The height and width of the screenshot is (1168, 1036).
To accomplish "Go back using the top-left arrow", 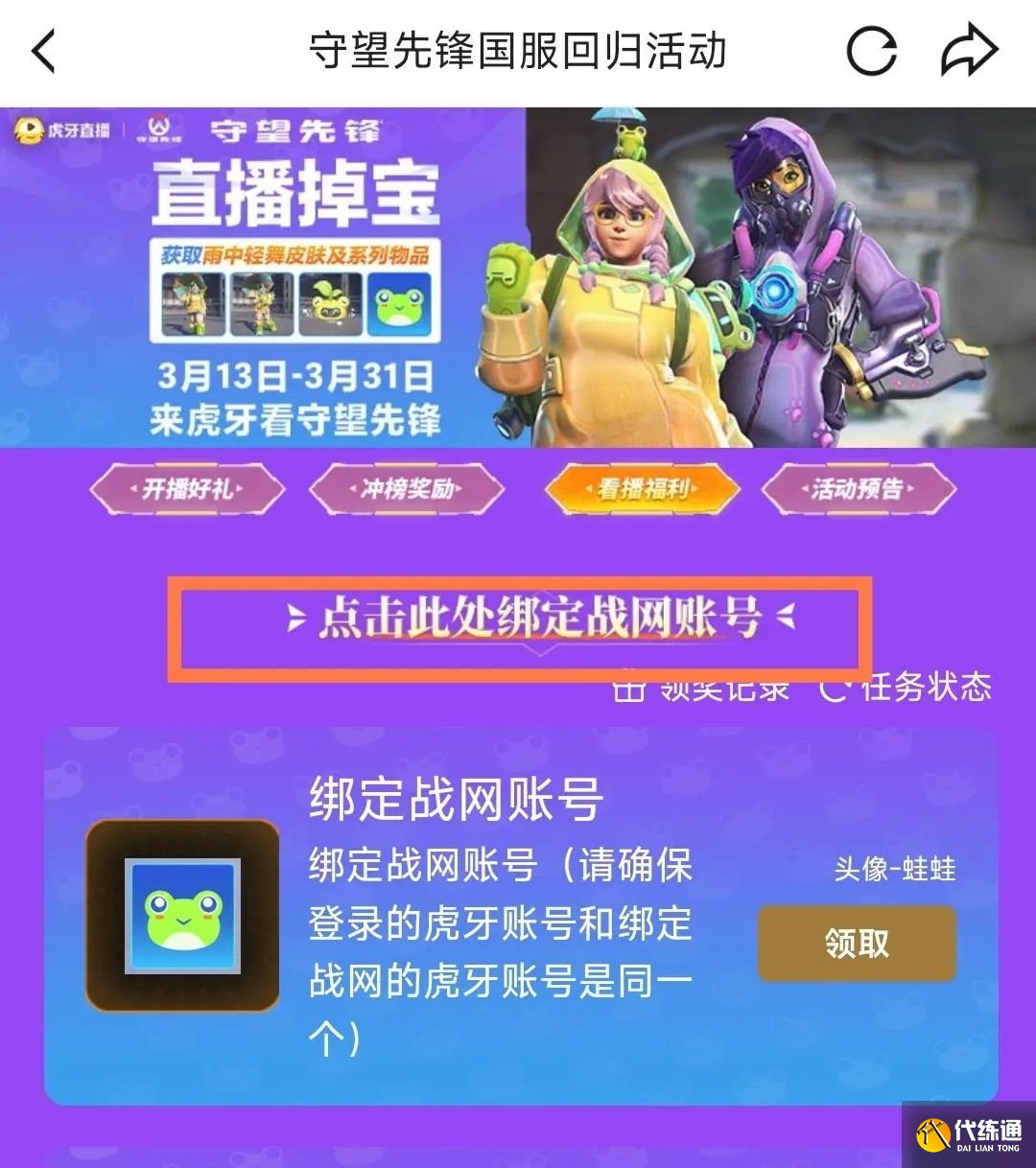I will pyautogui.click(x=44, y=51).
